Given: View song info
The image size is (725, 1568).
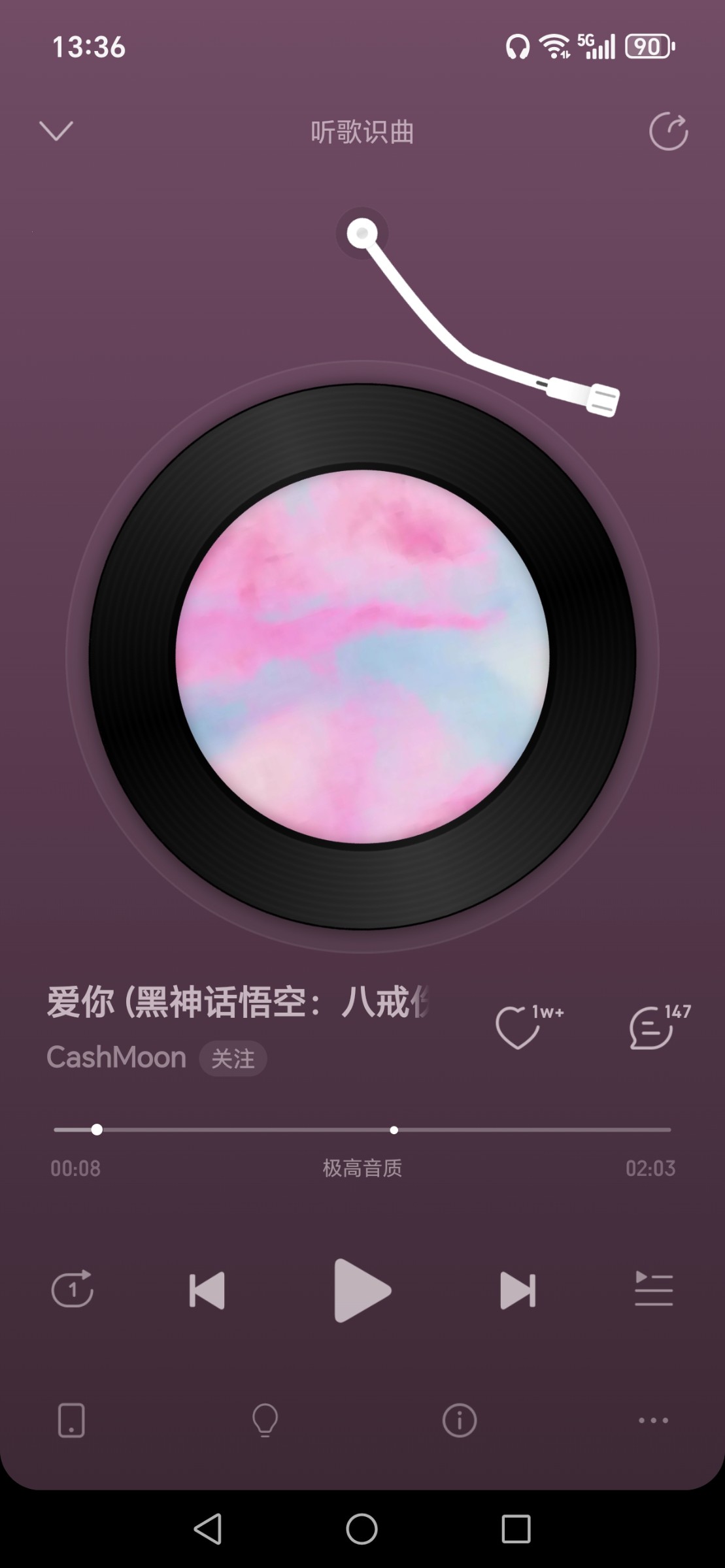Looking at the screenshot, I should pyautogui.click(x=459, y=1420).
